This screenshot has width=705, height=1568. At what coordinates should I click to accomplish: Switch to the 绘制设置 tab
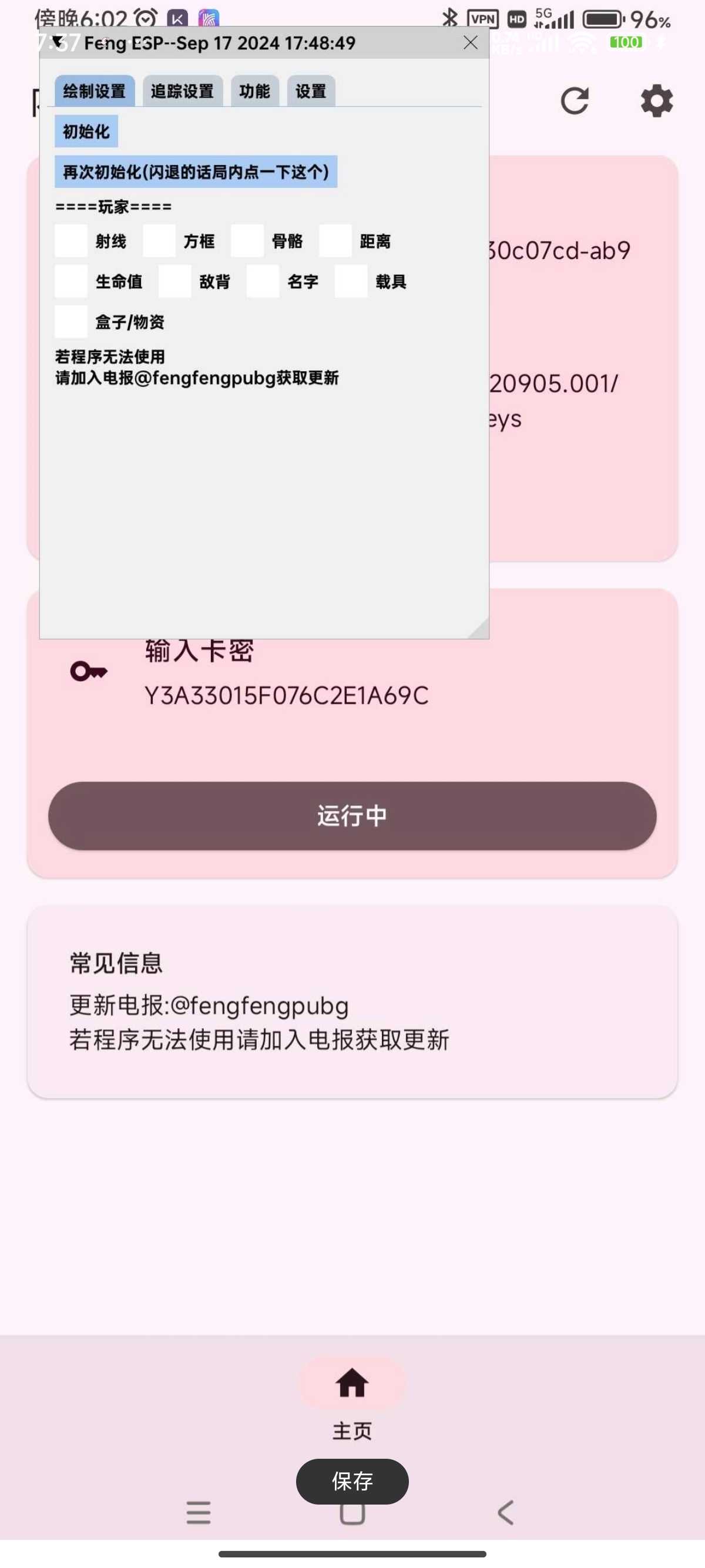[95, 91]
